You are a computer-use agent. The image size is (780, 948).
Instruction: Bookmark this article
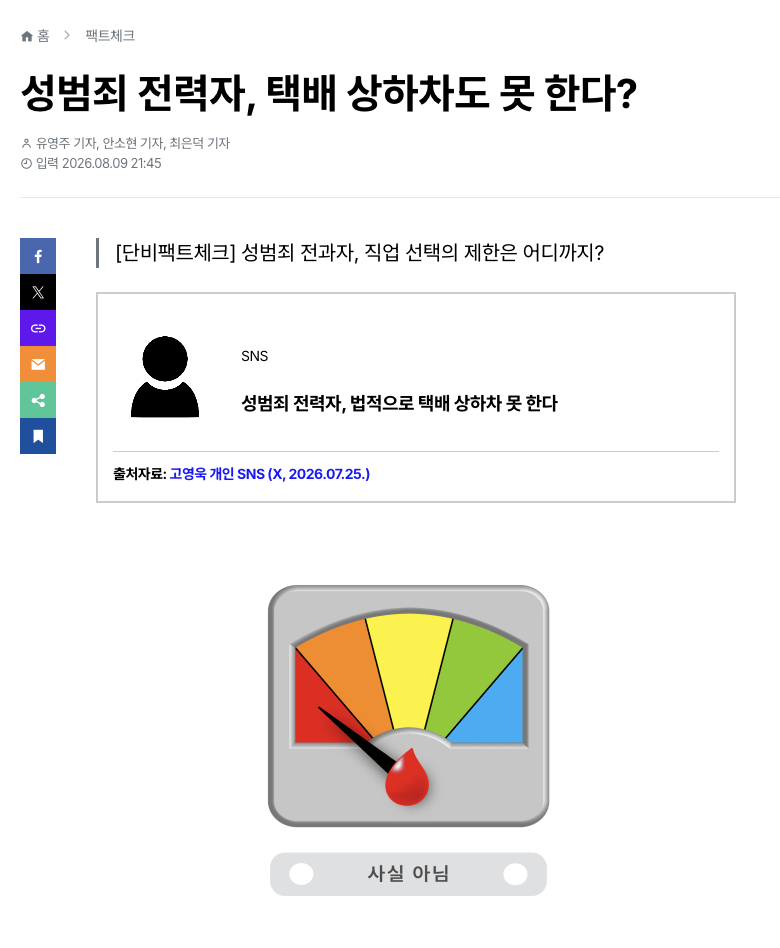point(38,437)
